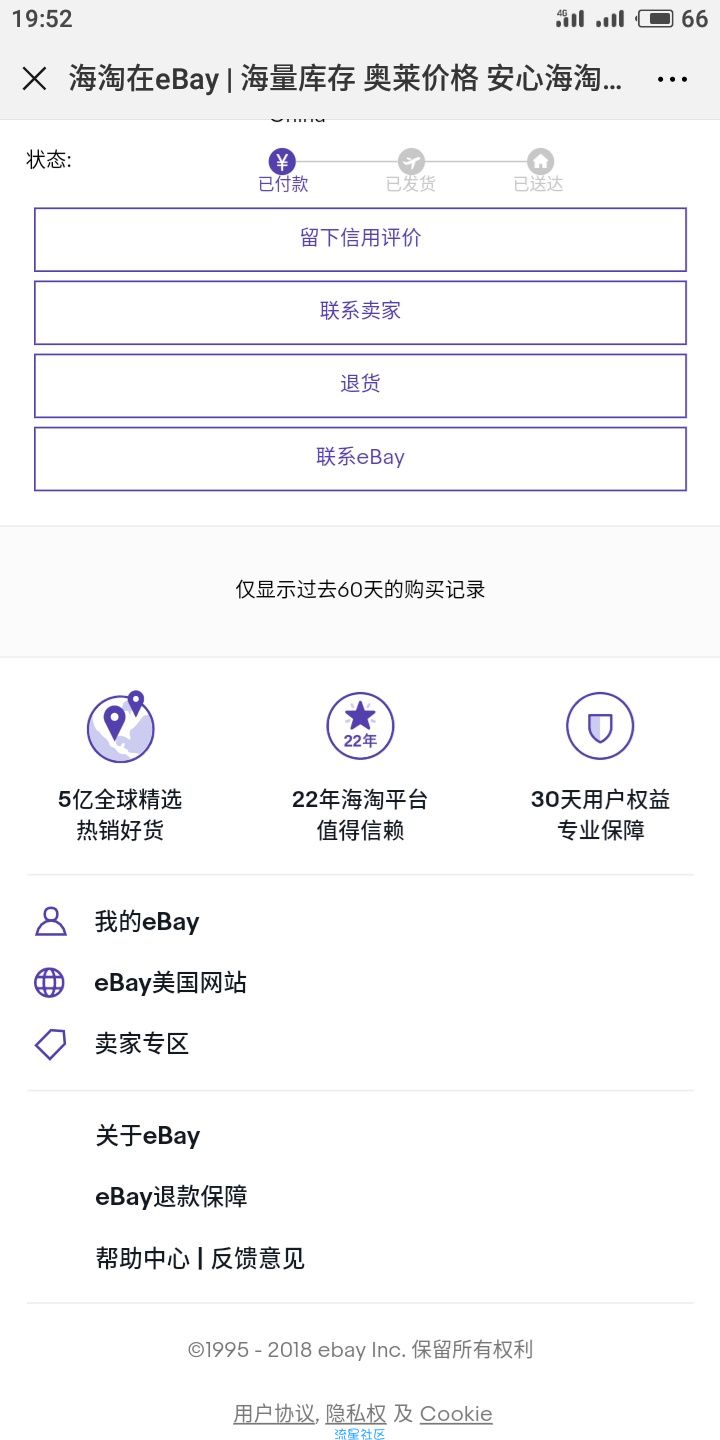The width and height of the screenshot is (720, 1440).
Task: Open 关于eBay
Action: pyautogui.click(x=148, y=1136)
